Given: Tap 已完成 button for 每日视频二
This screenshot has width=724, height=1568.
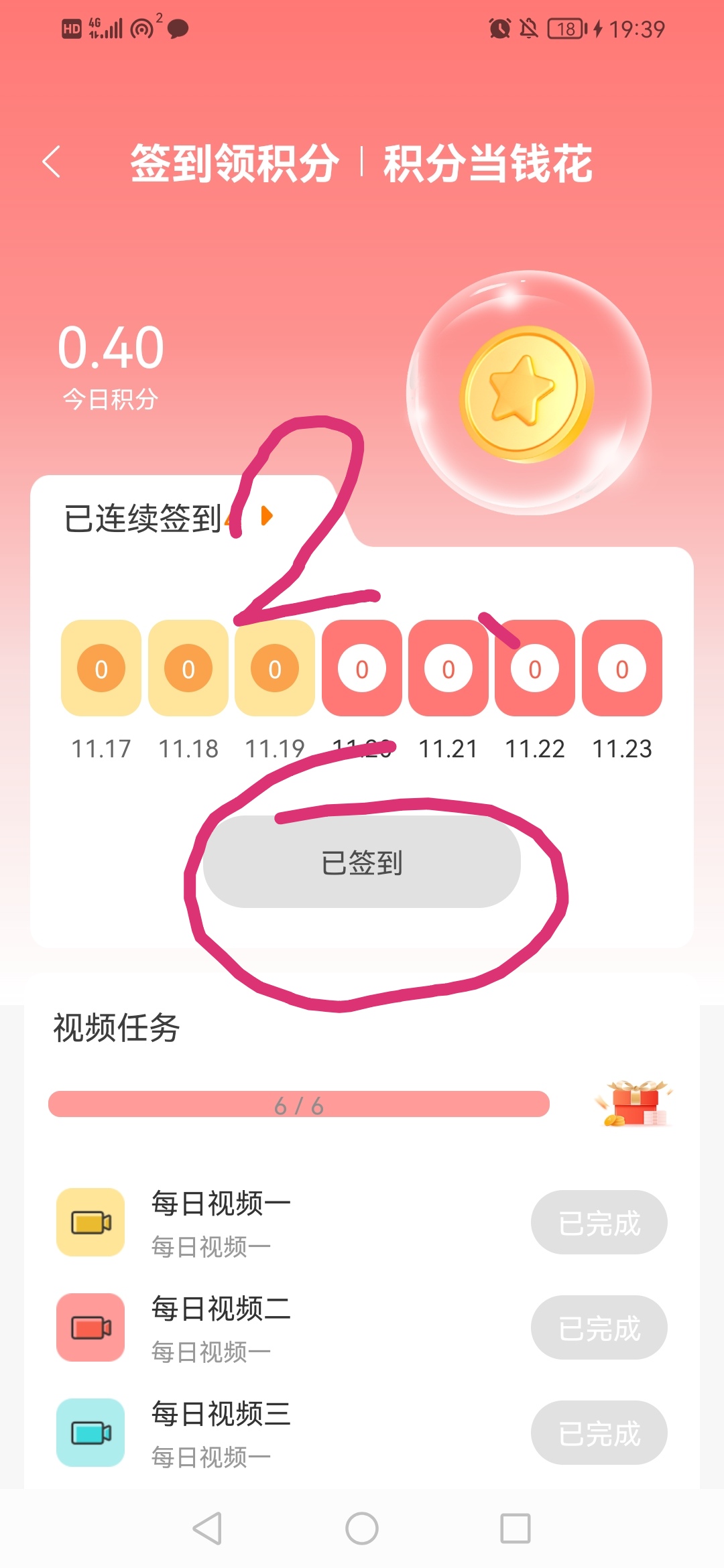Looking at the screenshot, I should [599, 1327].
